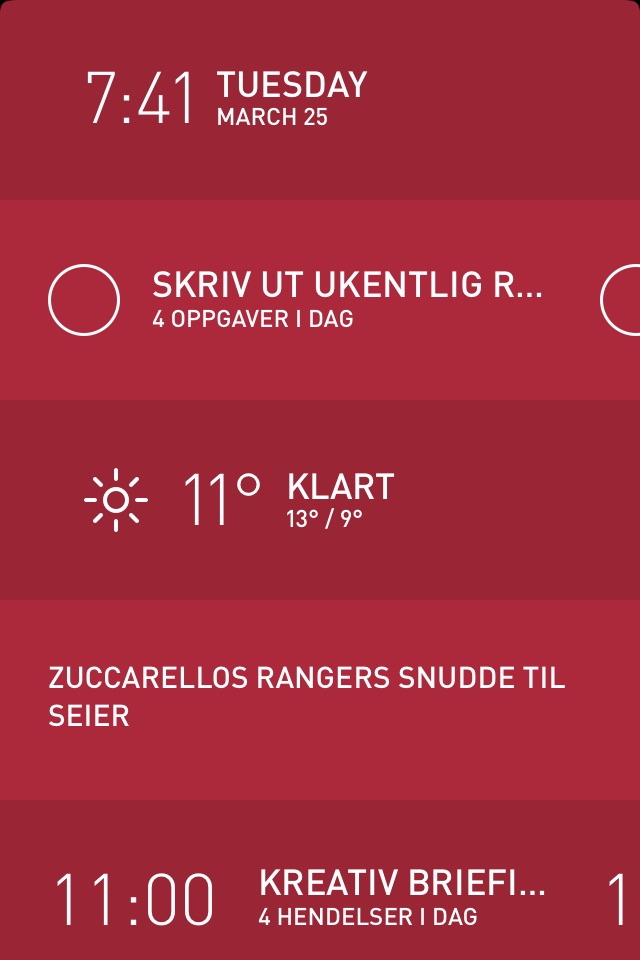Viewport: 640px width, 960px height.
Task: Open the 'Skriv ut ukentlig r...' task
Action: click(x=346, y=298)
